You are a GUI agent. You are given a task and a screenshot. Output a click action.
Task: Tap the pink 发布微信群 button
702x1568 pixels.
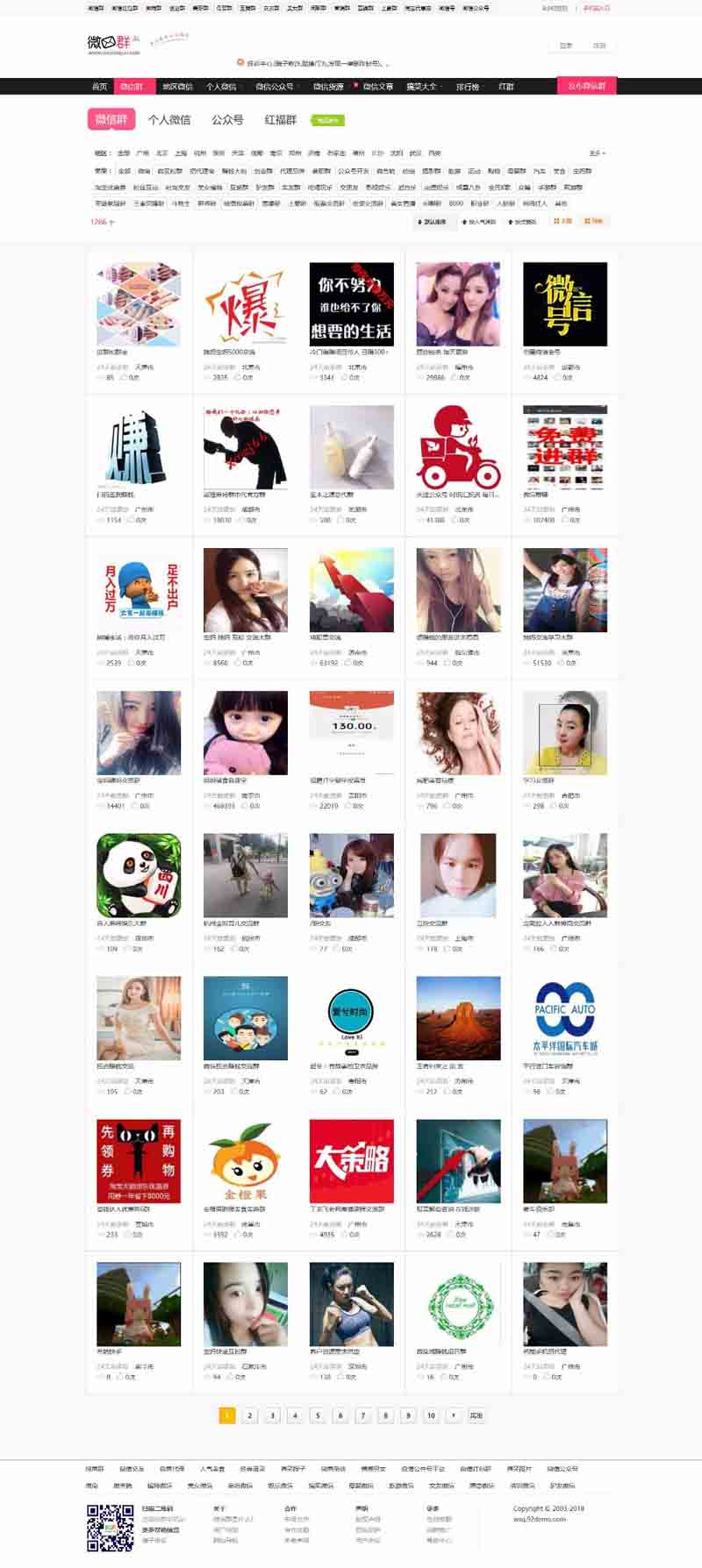click(x=586, y=86)
